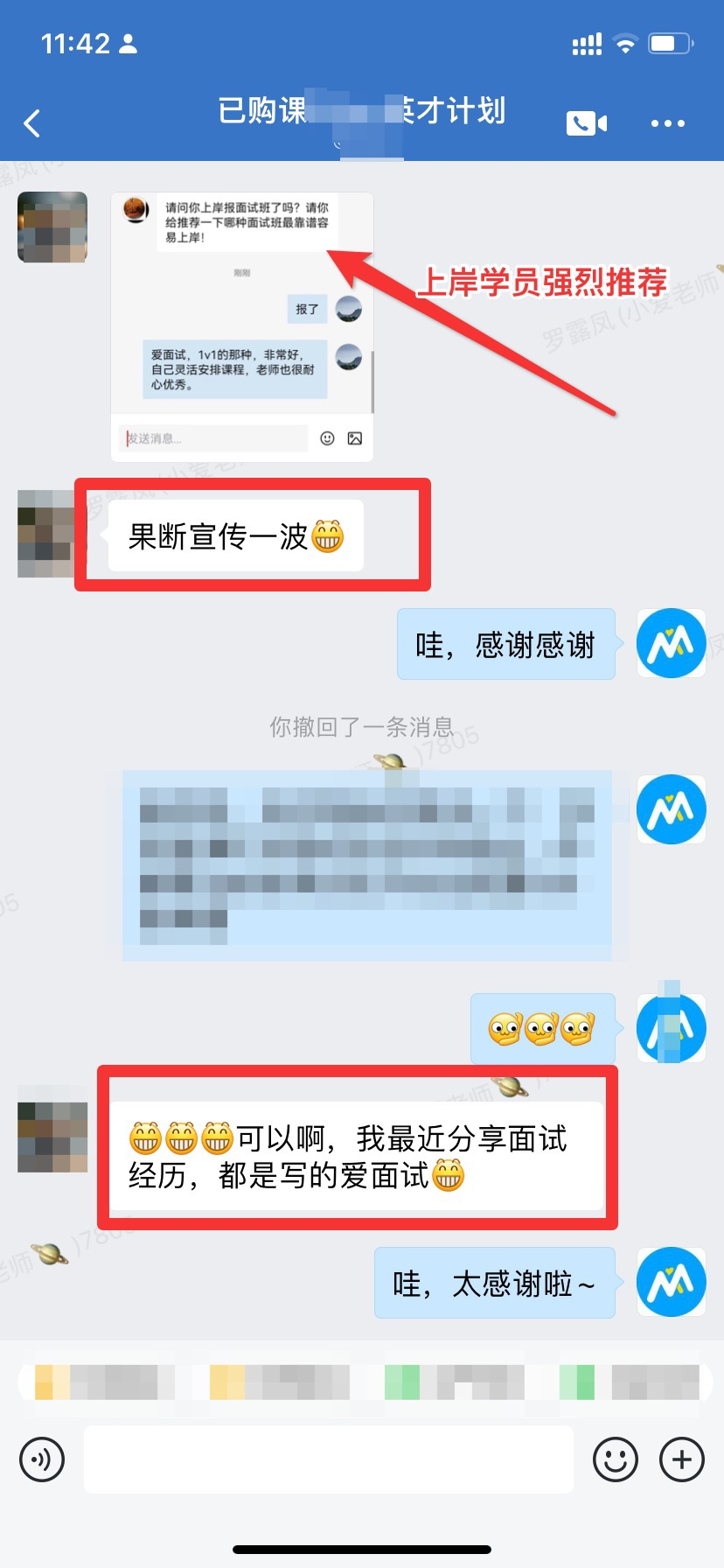Go back to the chat list
This screenshot has width=724, height=1568.
33,123
